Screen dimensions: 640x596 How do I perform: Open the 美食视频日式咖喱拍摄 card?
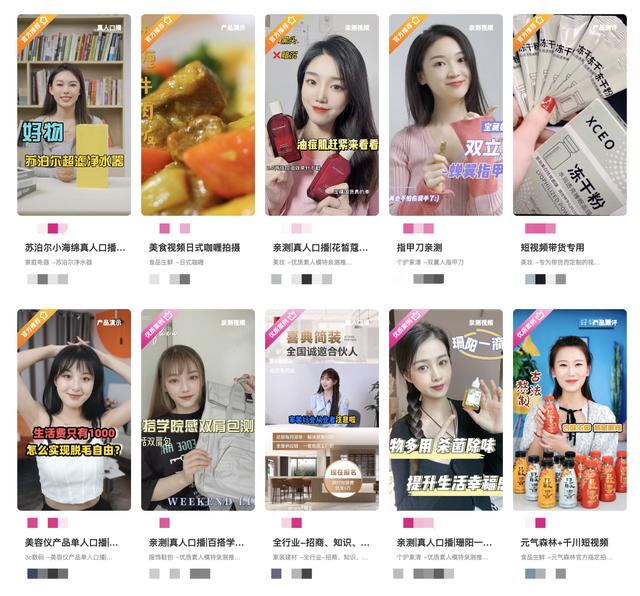[198, 115]
